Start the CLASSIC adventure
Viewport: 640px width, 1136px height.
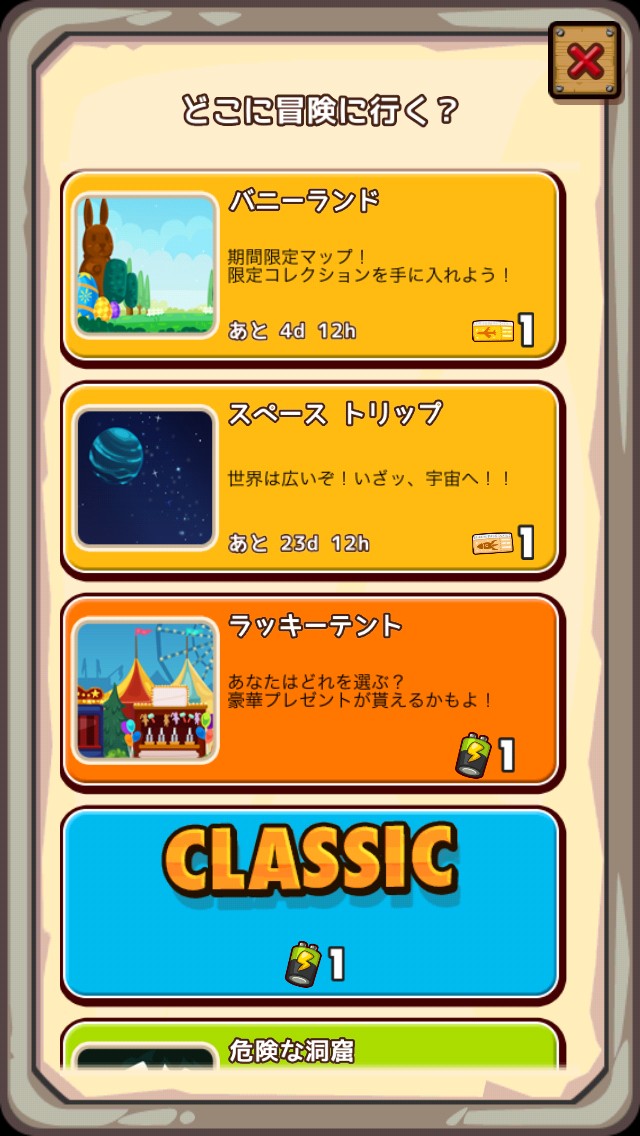(310, 903)
